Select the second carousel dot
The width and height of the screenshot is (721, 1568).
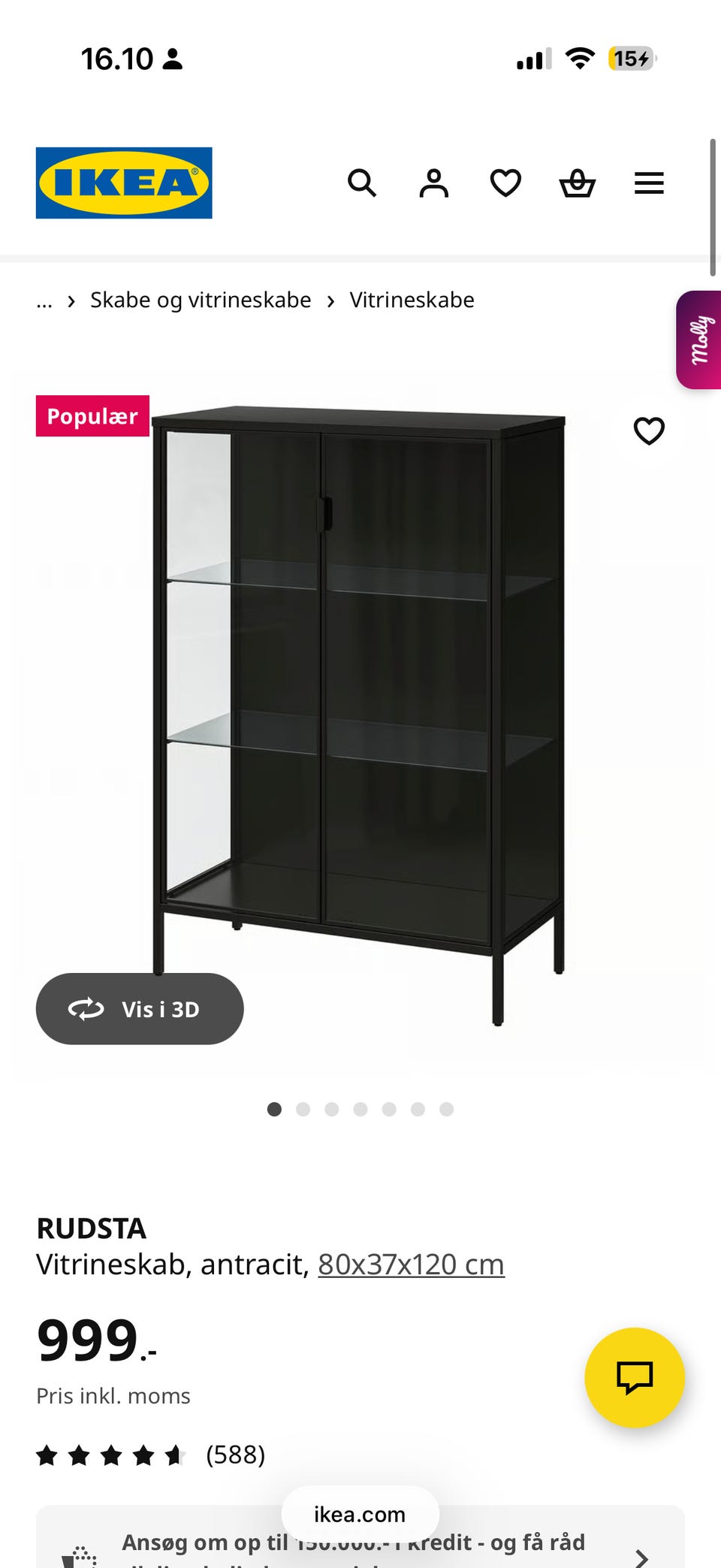[x=303, y=1109]
